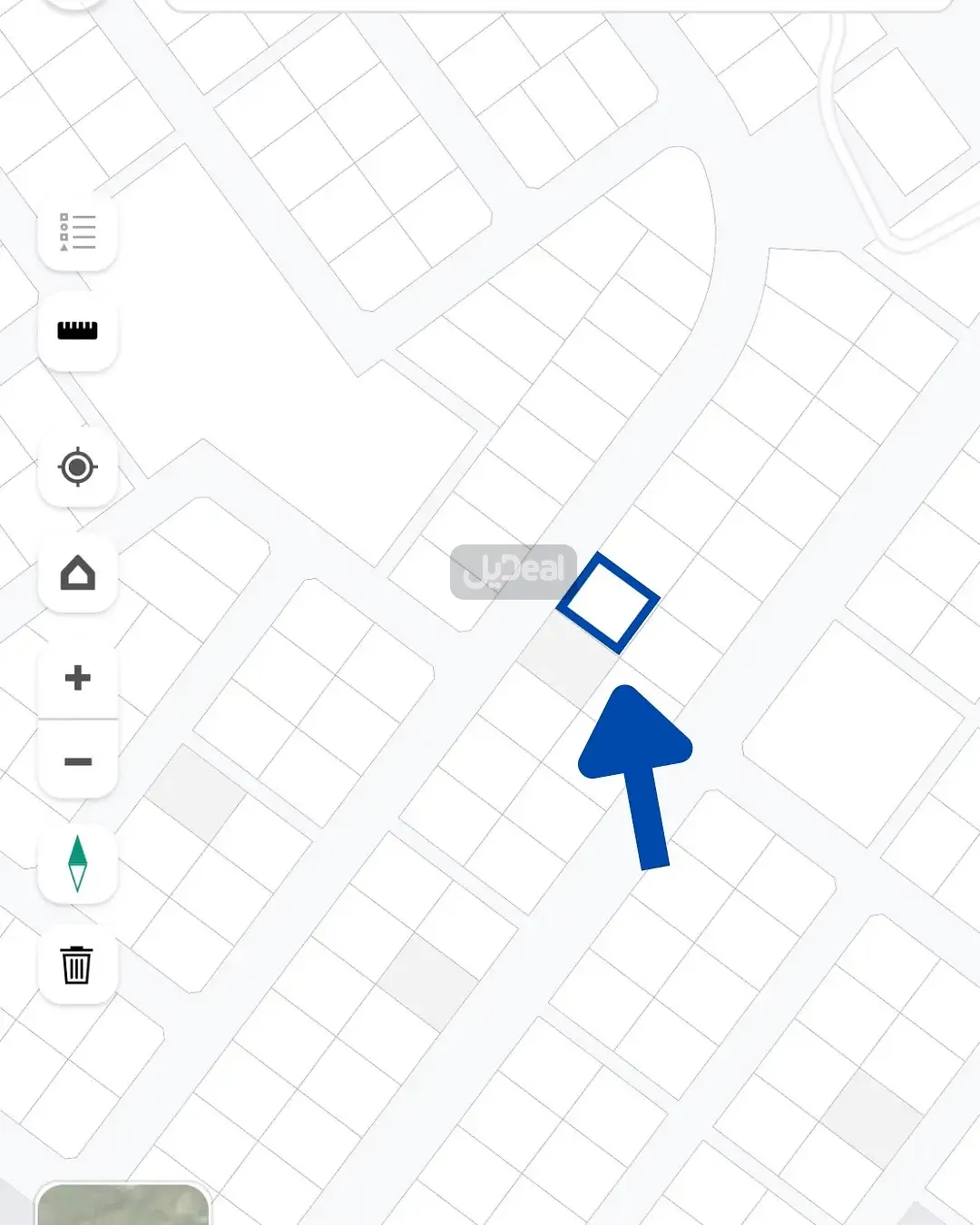This screenshot has height=1225, width=980.
Task: Zoom in with the plus button
Action: coord(77,678)
